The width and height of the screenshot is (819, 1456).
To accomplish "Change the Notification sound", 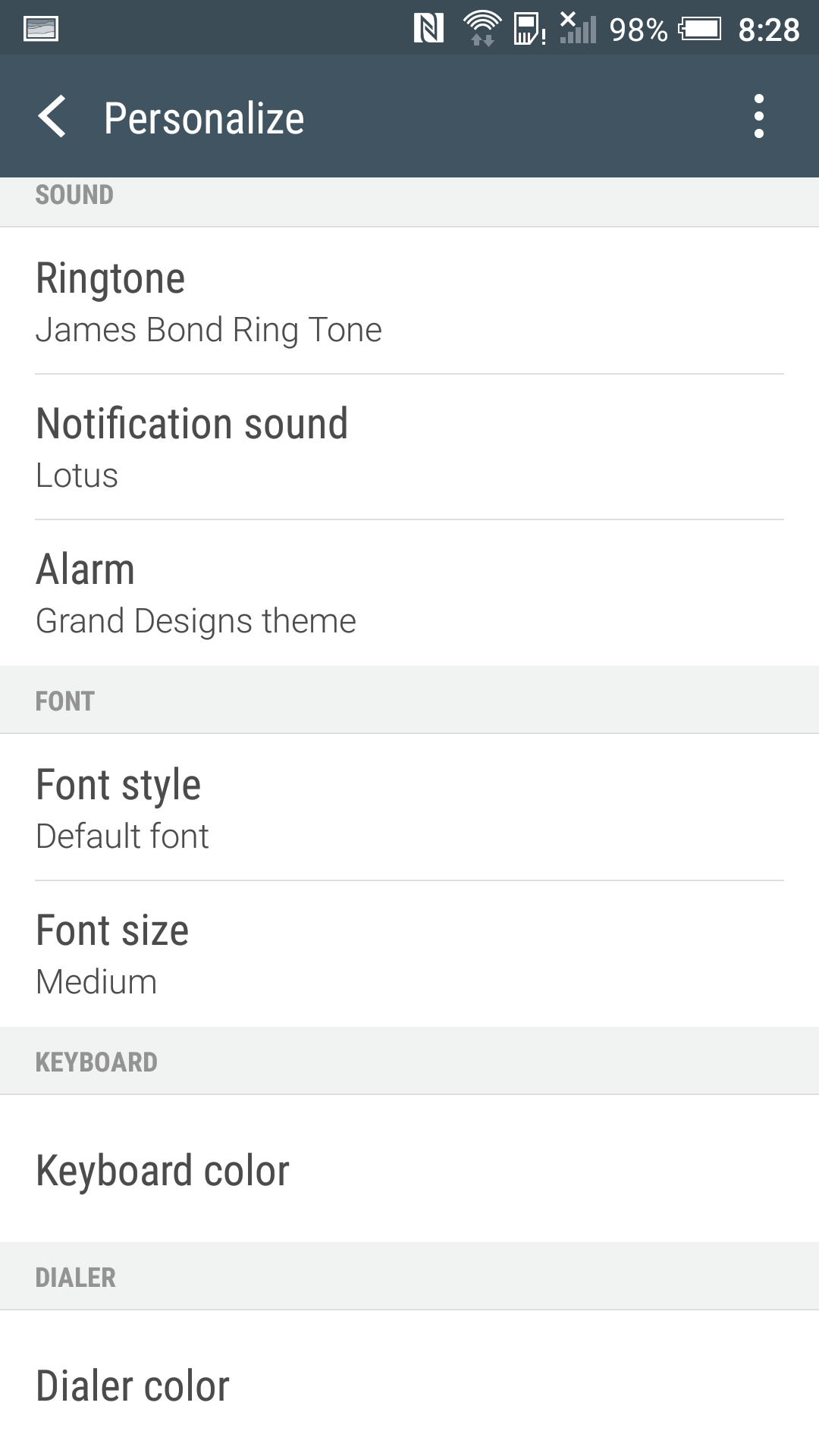I will pos(409,447).
